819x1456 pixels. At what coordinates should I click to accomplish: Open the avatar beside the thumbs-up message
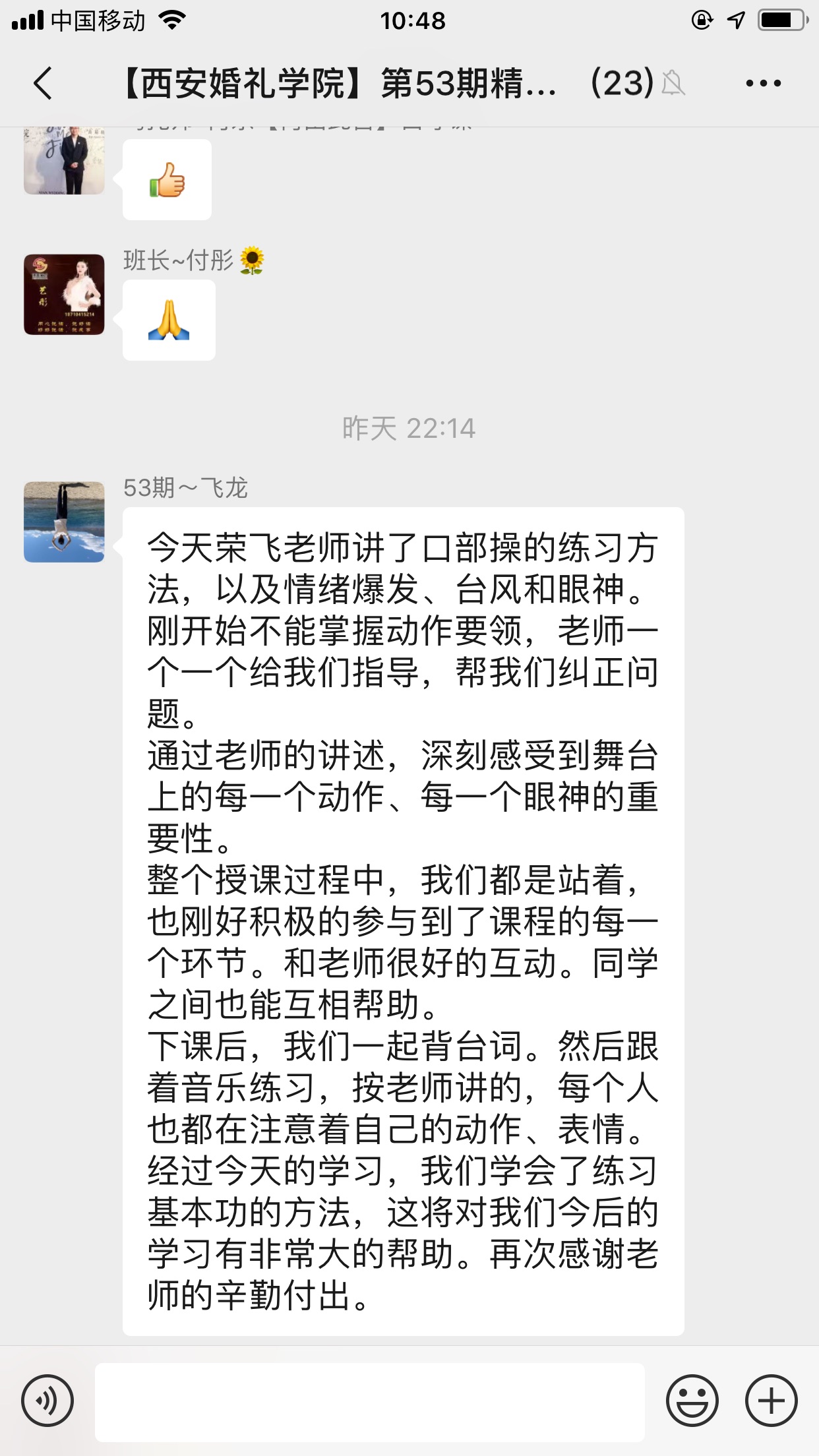64,161
